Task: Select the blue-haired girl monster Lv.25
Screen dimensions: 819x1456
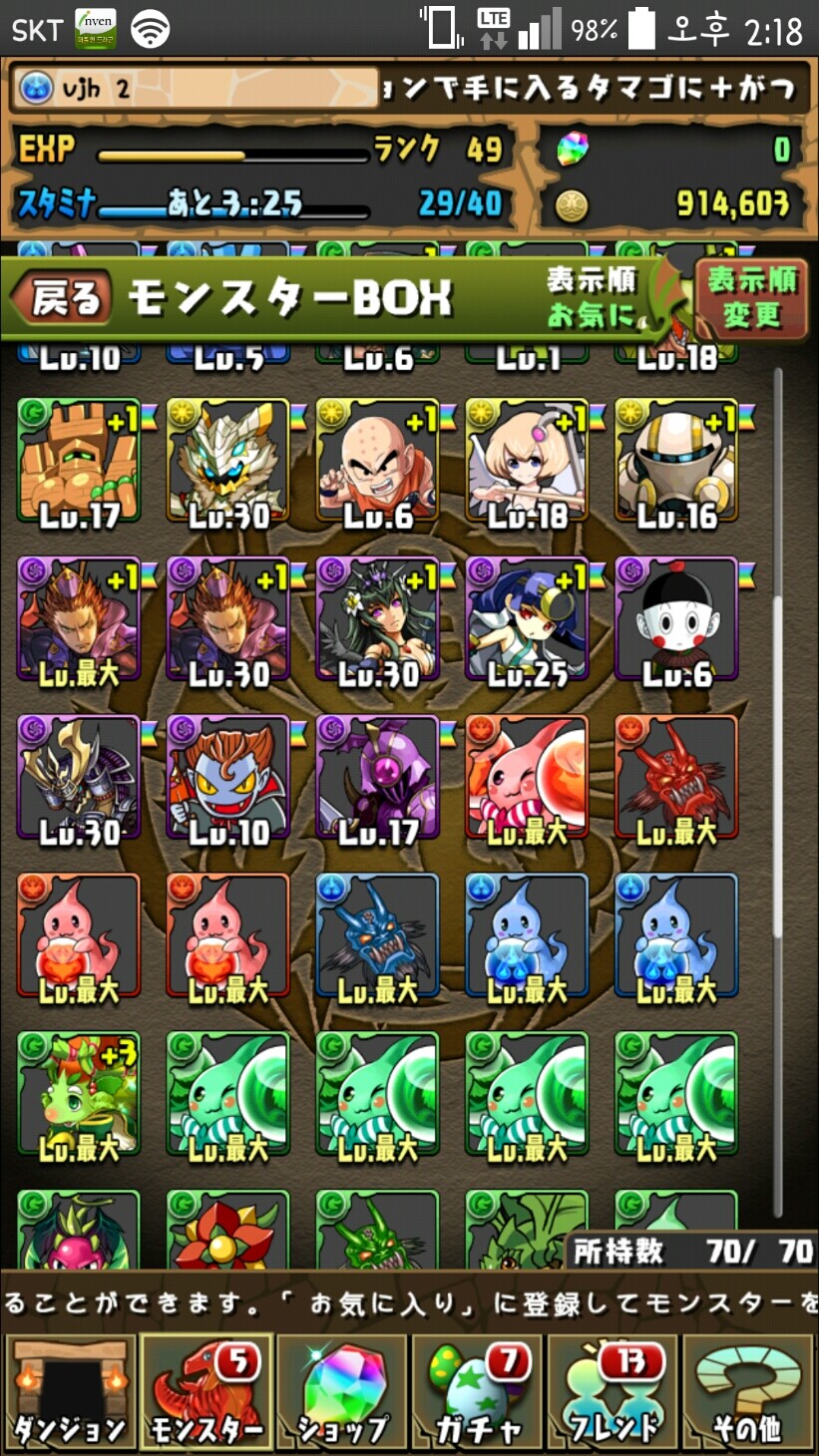Action: click(x=527, y=618)
